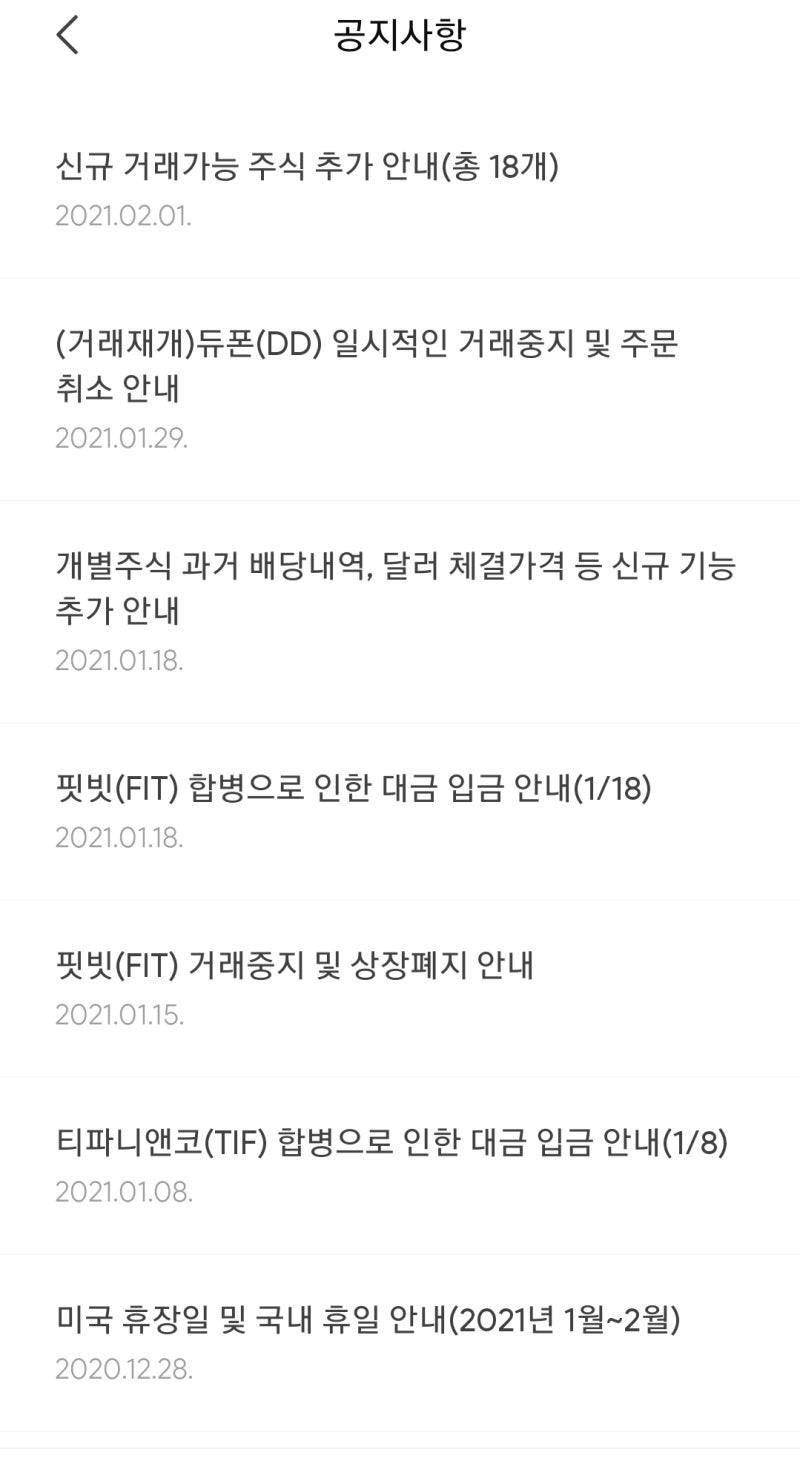Tap the 공지사항 header title
The image size is (800, 1461).
pyautogui.click(x=399, y=35)
